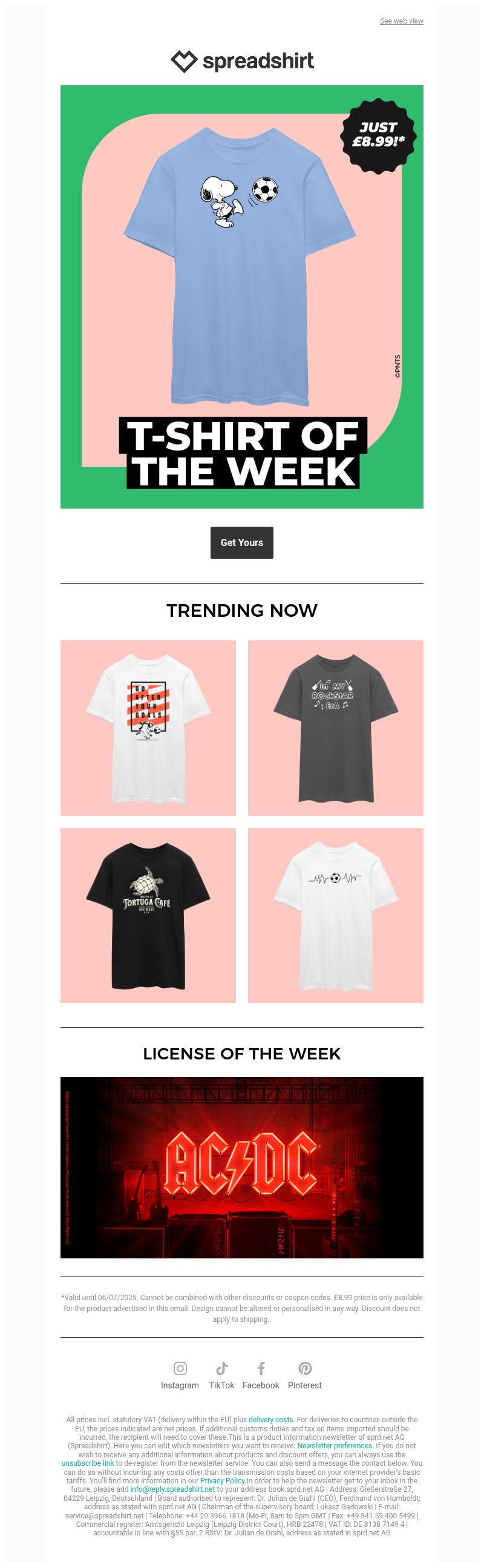Viewport: 484px width, 1568px height.
Task: View the football heartbeat white t-shirt
Action: (335, 915)
